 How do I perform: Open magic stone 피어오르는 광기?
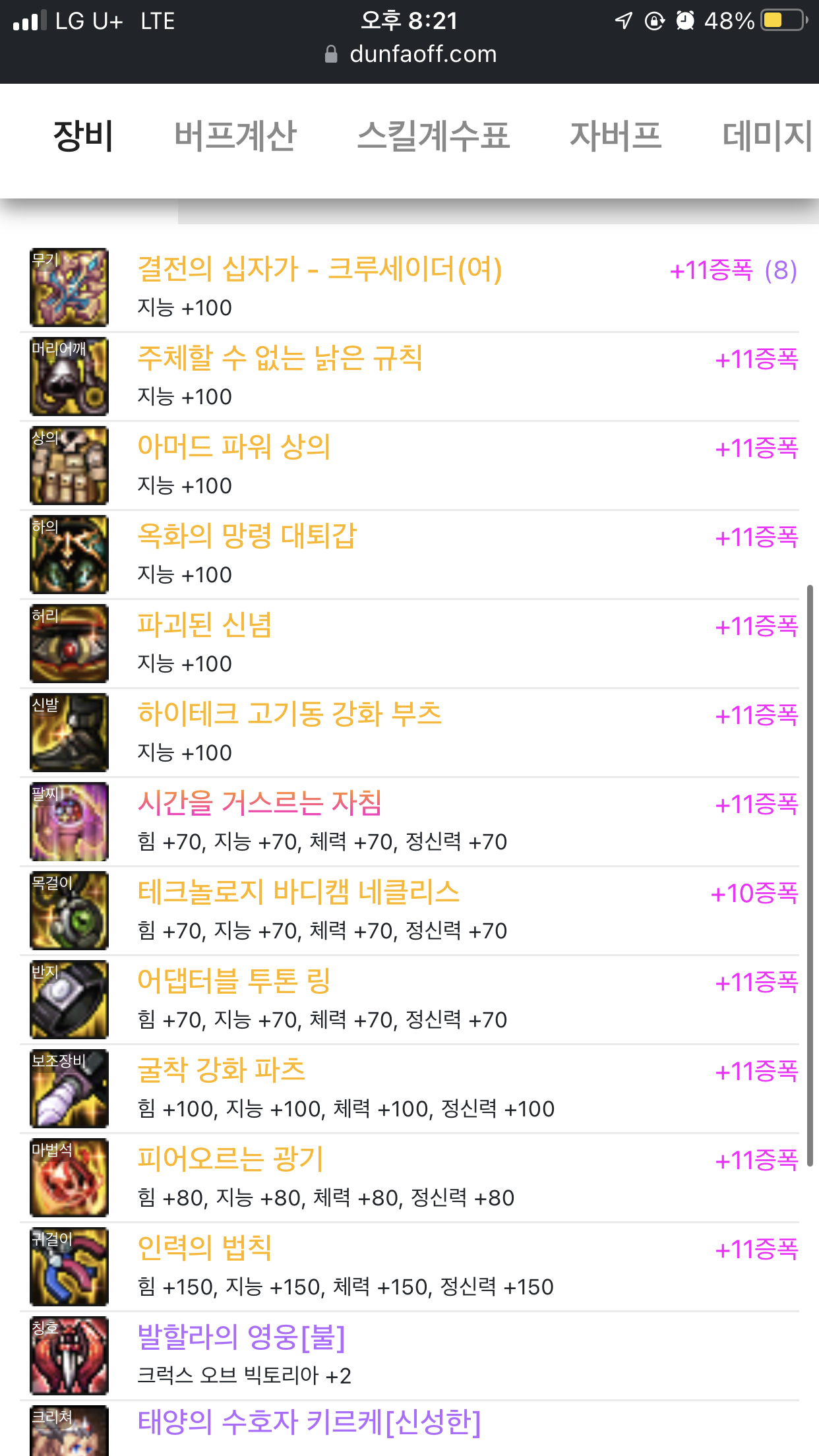coord(409,1178)
